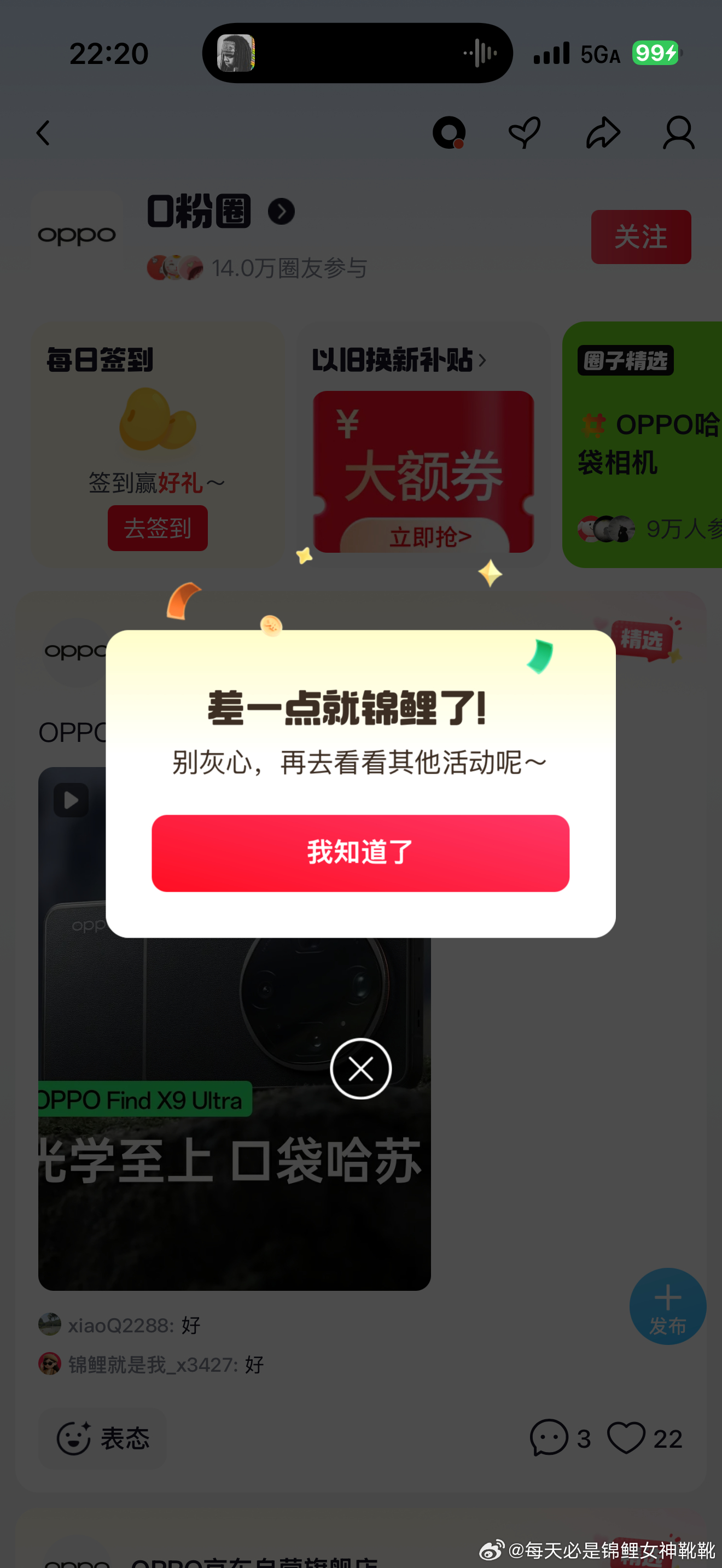Tap 去签到 to check in daily
Viewport: 722px width, 1568px height.
click(x=157, y=528)
